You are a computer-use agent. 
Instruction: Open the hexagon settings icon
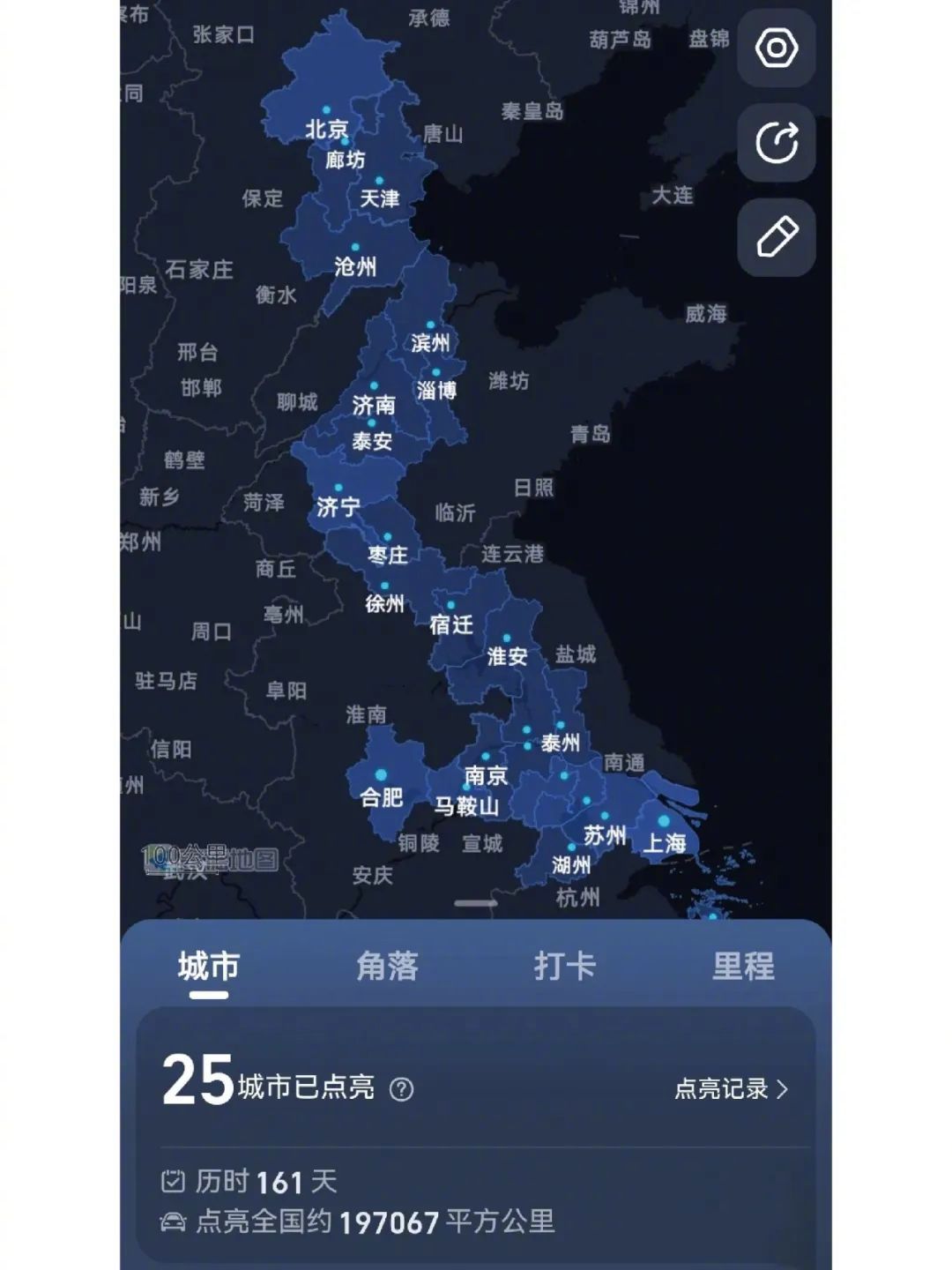tap(777, 48)
